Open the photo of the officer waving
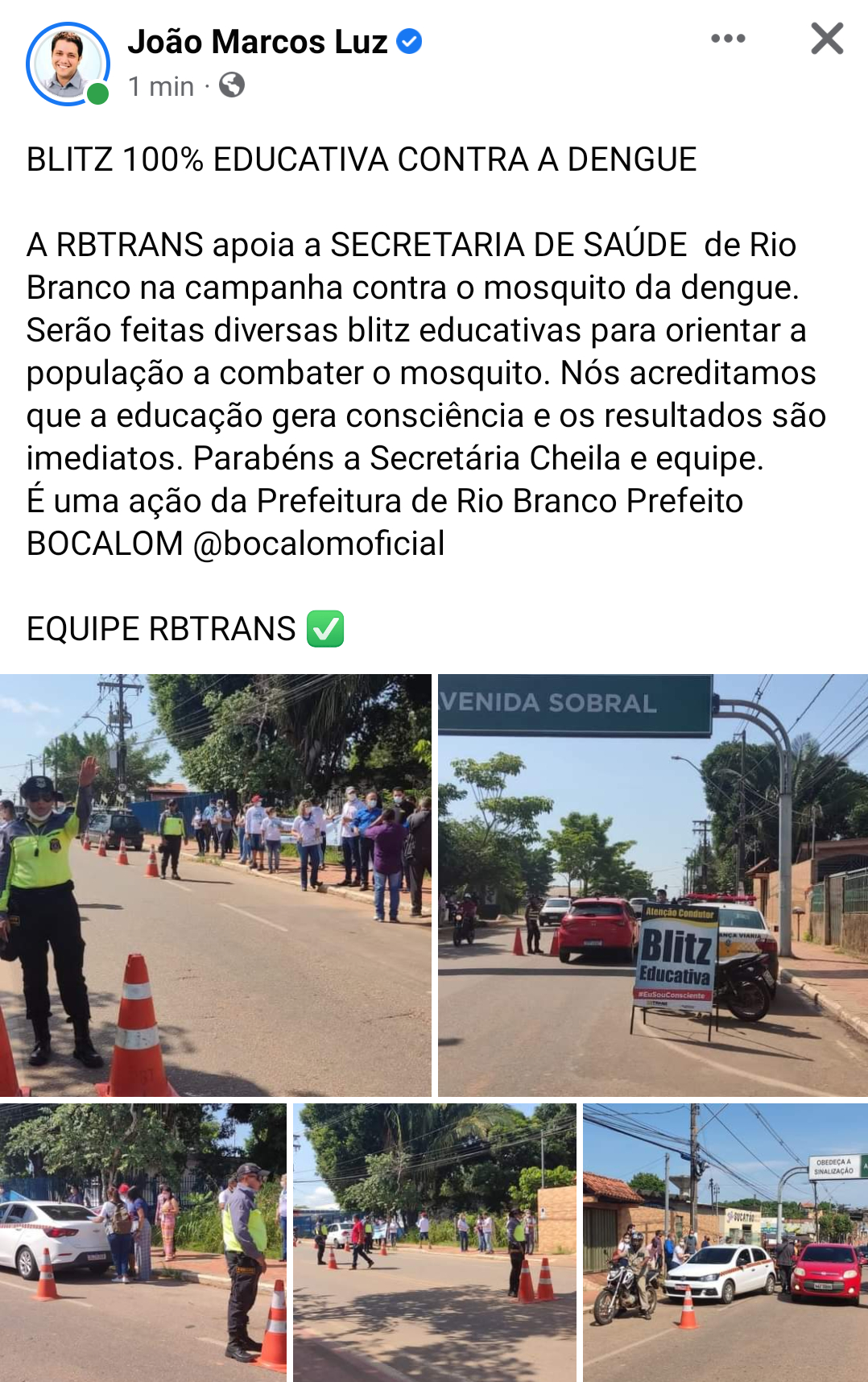Image resolution: width=868 pixels, height=1382 pixels. [x=215, y=884]
